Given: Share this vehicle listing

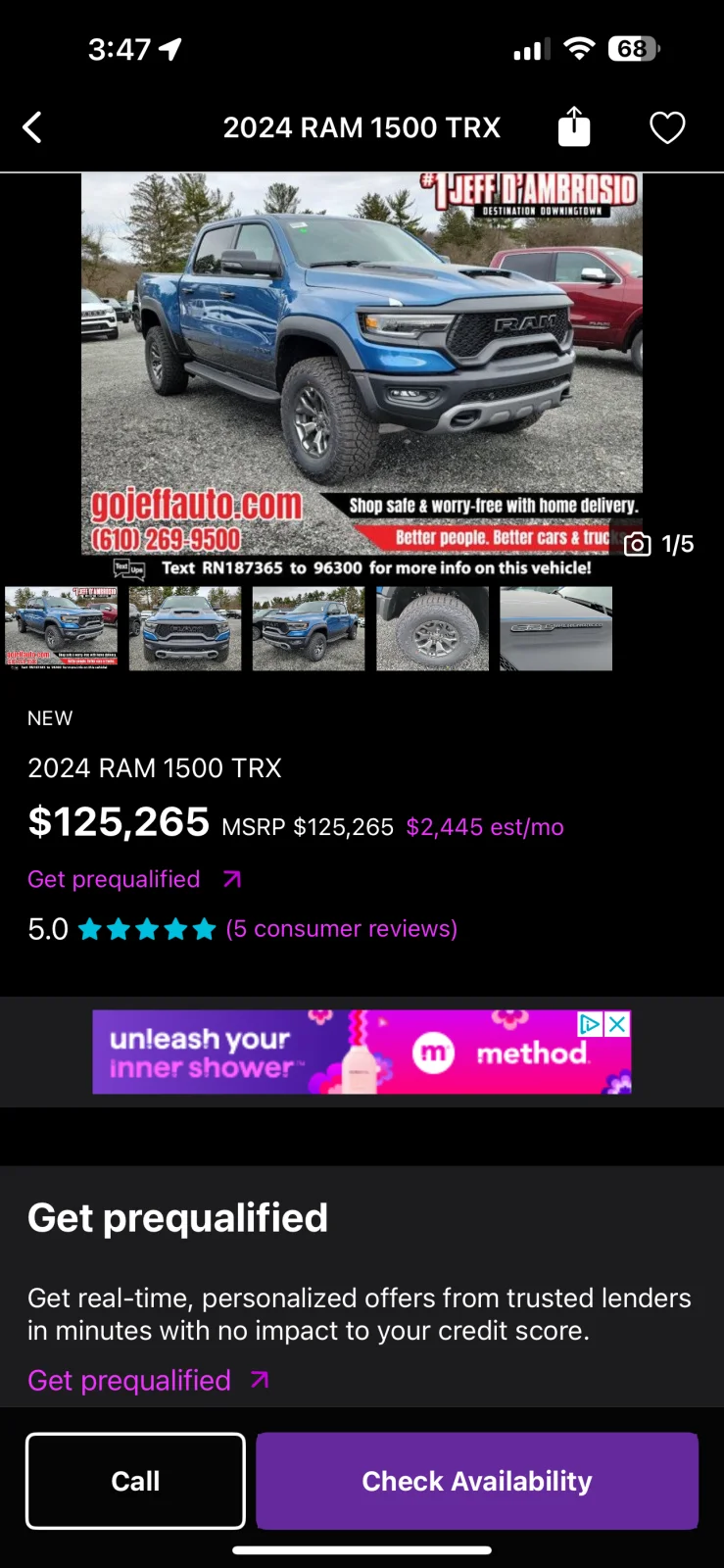Looking at the screenshot, I should click(x=574, y=127).
